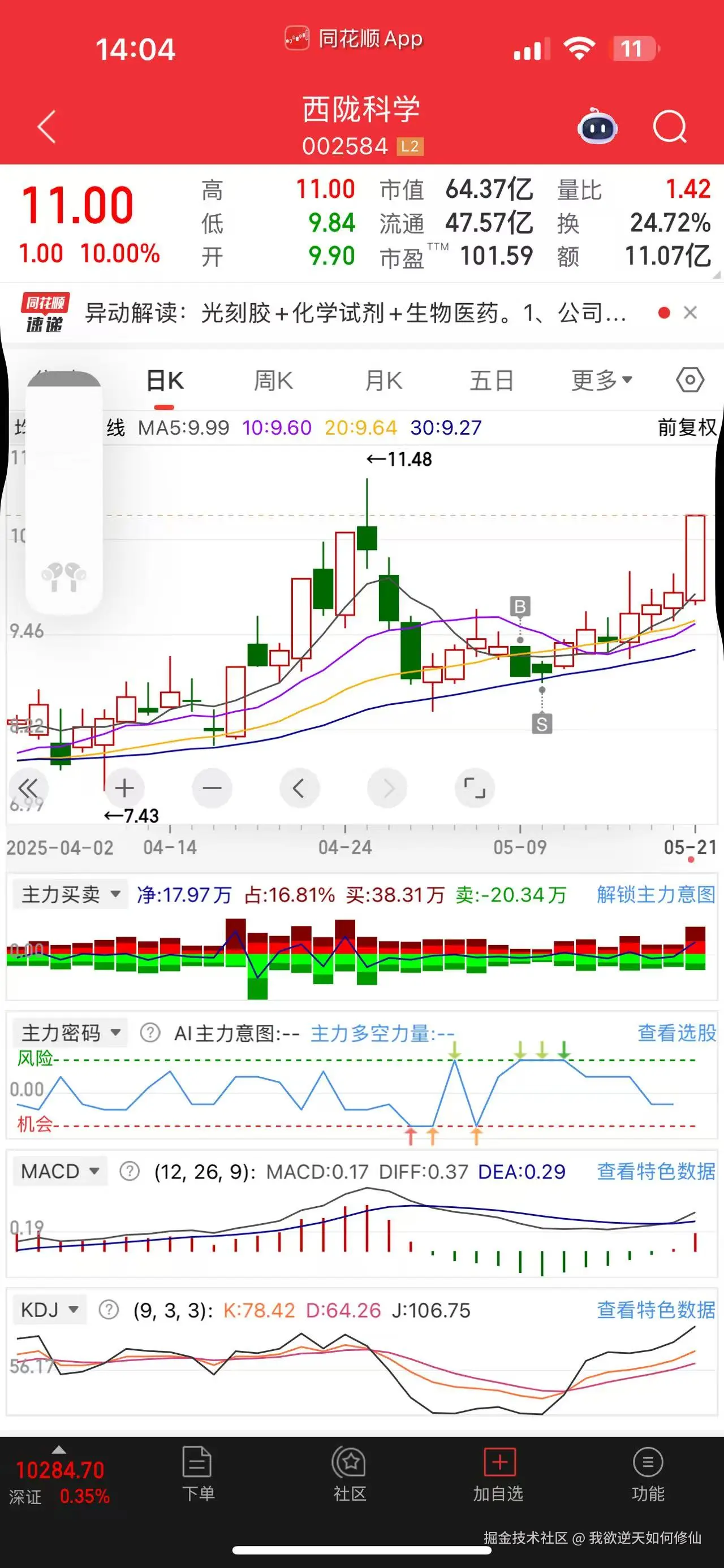Tap the KDJ help question mark icon
724x1568 pixels.
(110, 1310)
